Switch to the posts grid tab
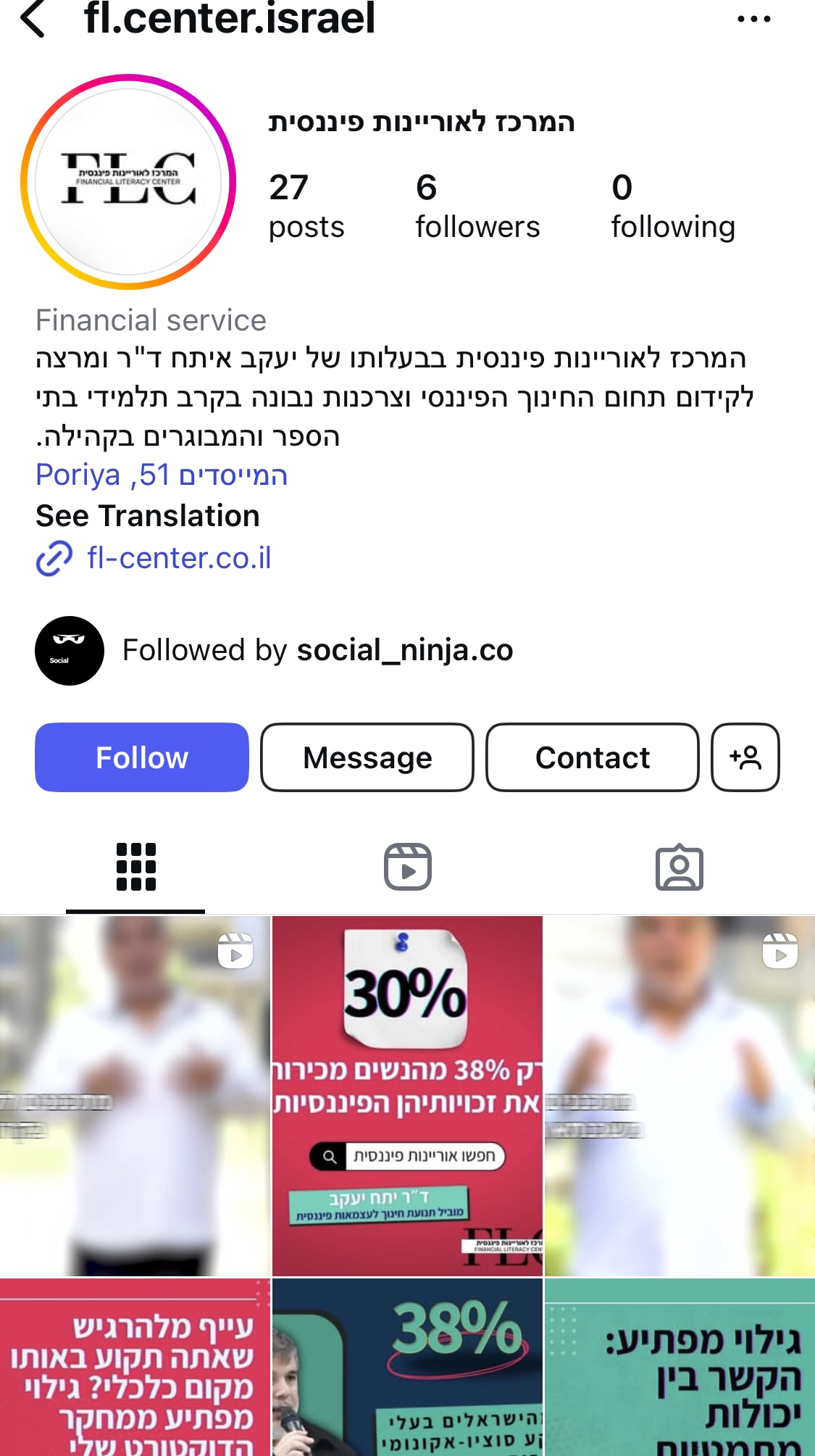Screen dimensions: 815x1456 (x=136, y=867)
